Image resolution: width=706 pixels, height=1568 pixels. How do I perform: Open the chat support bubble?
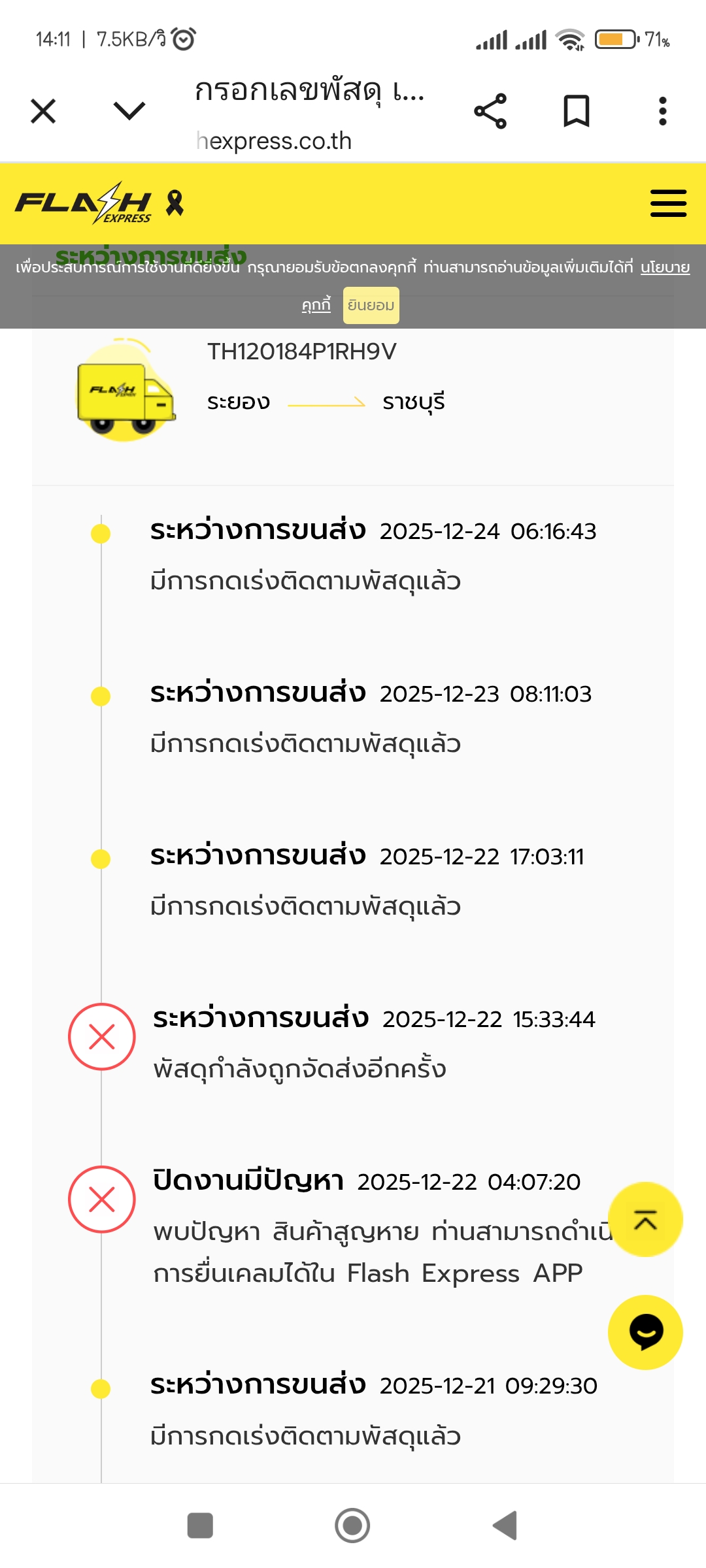point(645,1332)
